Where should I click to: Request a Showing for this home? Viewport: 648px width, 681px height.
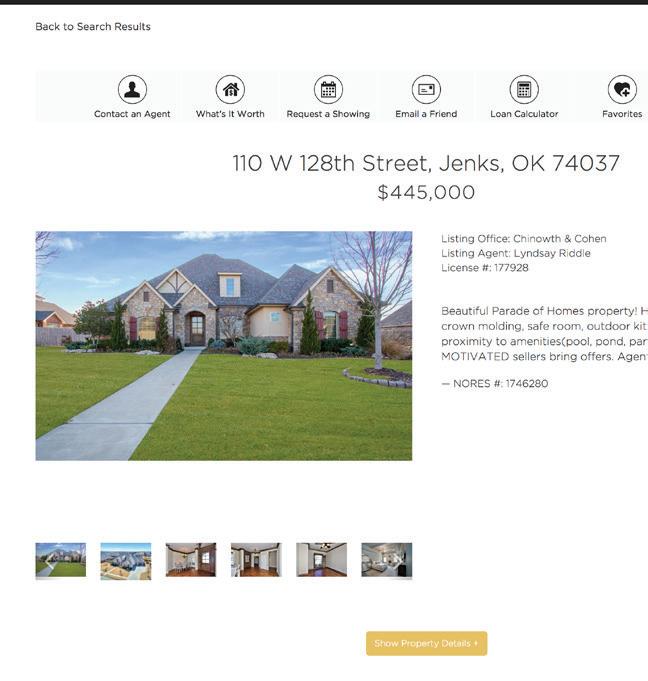[x=328, y=97]
